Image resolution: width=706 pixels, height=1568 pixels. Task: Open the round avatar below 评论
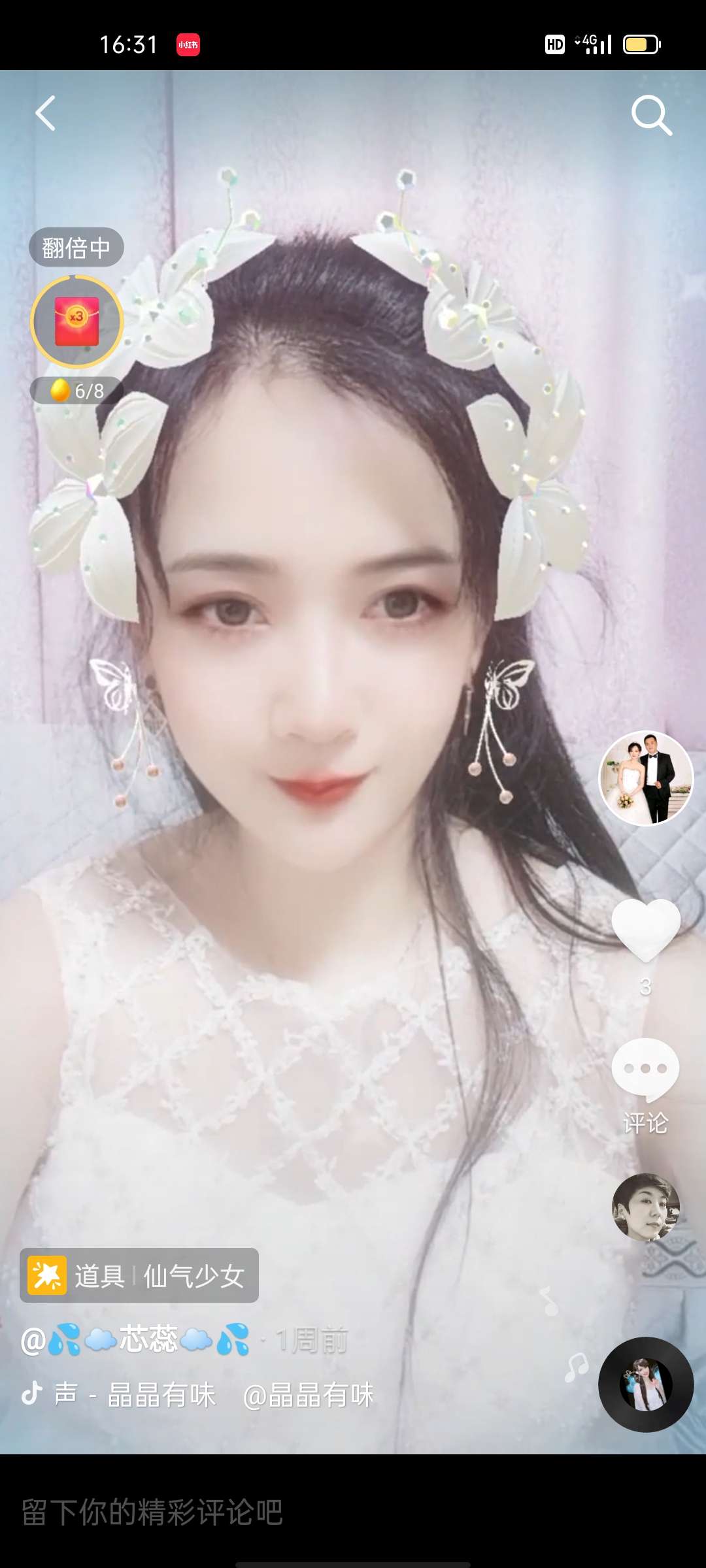click(646, 1207)
